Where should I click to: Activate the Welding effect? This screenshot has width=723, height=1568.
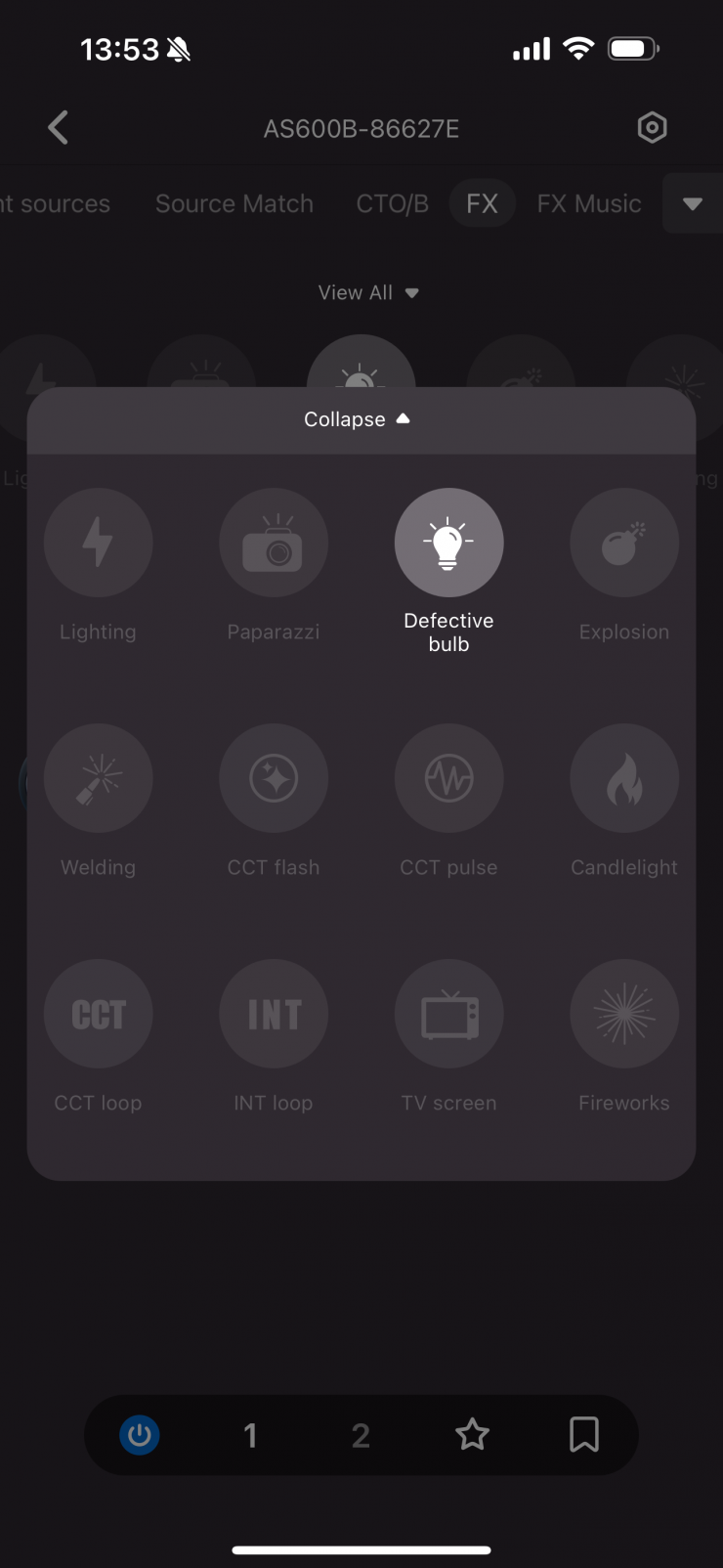pos(98,778)
